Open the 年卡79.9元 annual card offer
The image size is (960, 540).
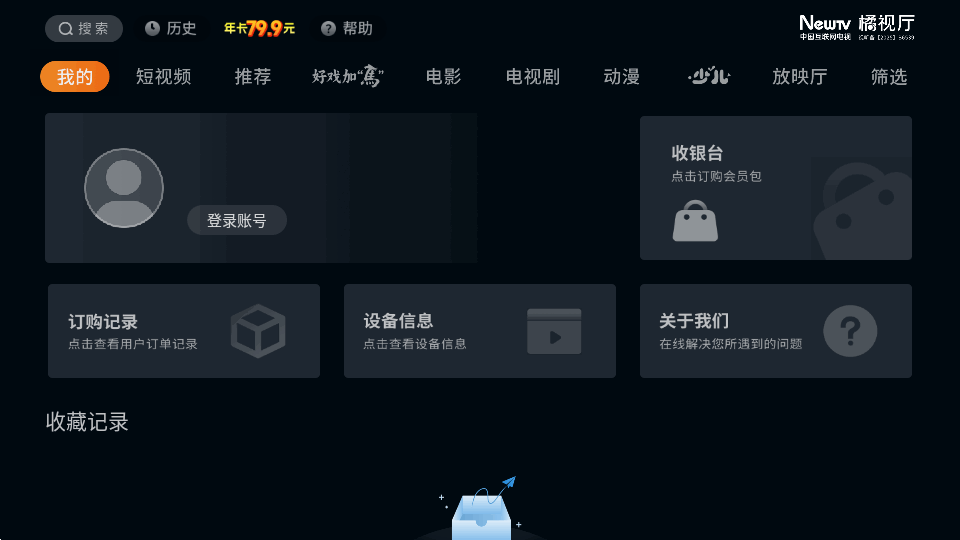[259, 28]
